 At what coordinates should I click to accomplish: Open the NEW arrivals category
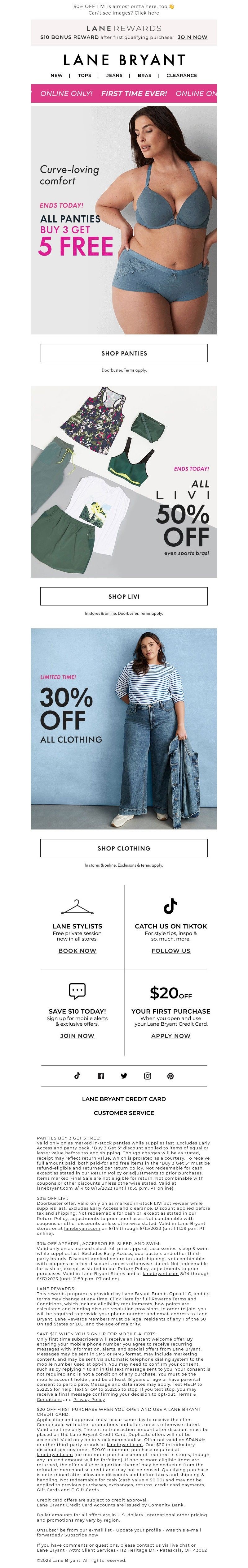(57, 75)
